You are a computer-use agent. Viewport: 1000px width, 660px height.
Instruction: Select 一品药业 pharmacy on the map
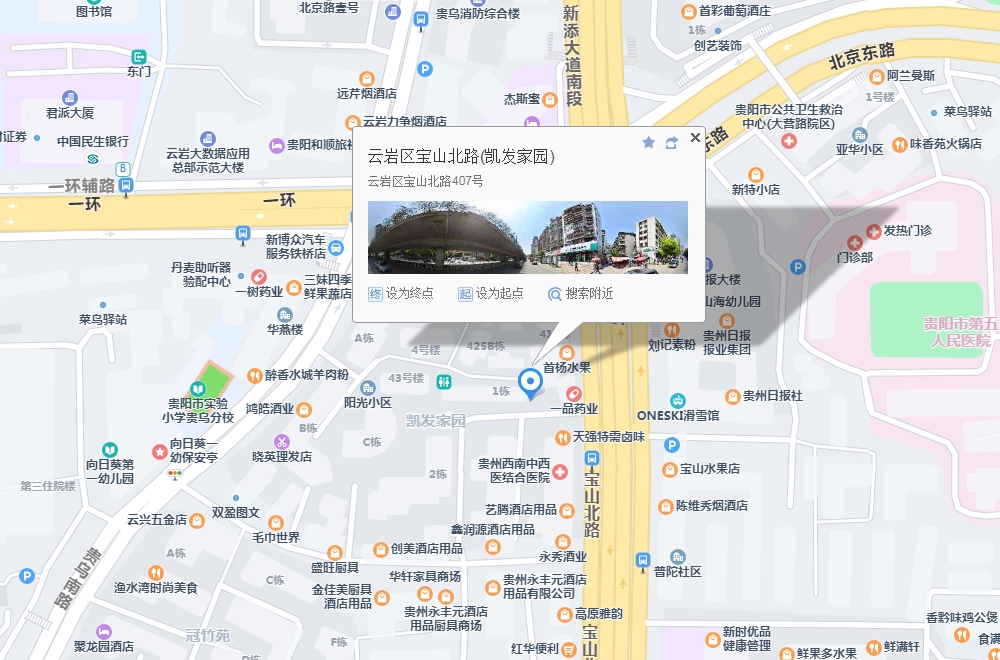point(574,393)
